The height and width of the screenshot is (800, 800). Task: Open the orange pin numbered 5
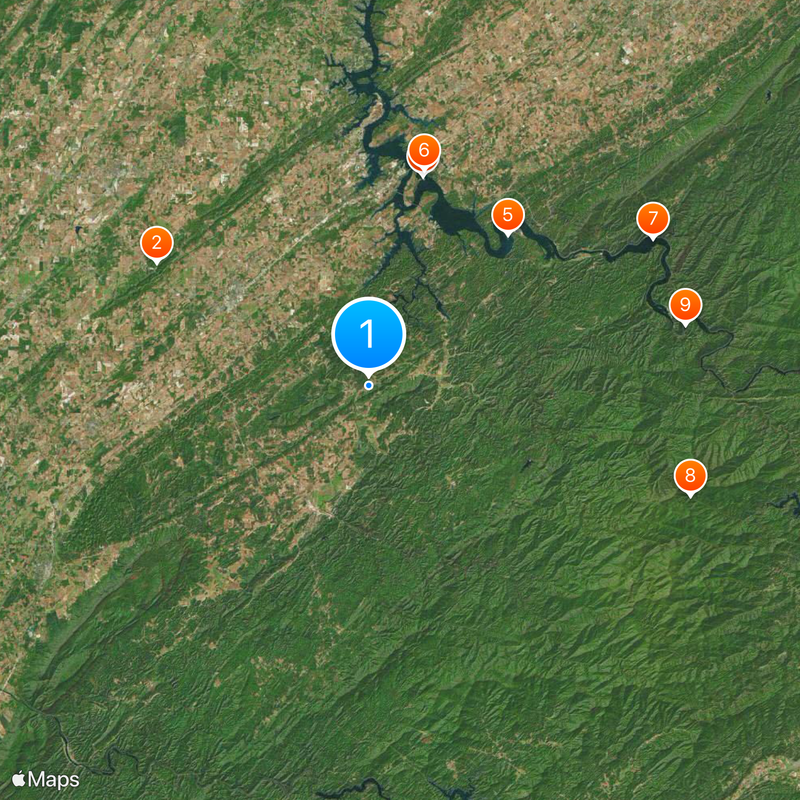(508, 215)
